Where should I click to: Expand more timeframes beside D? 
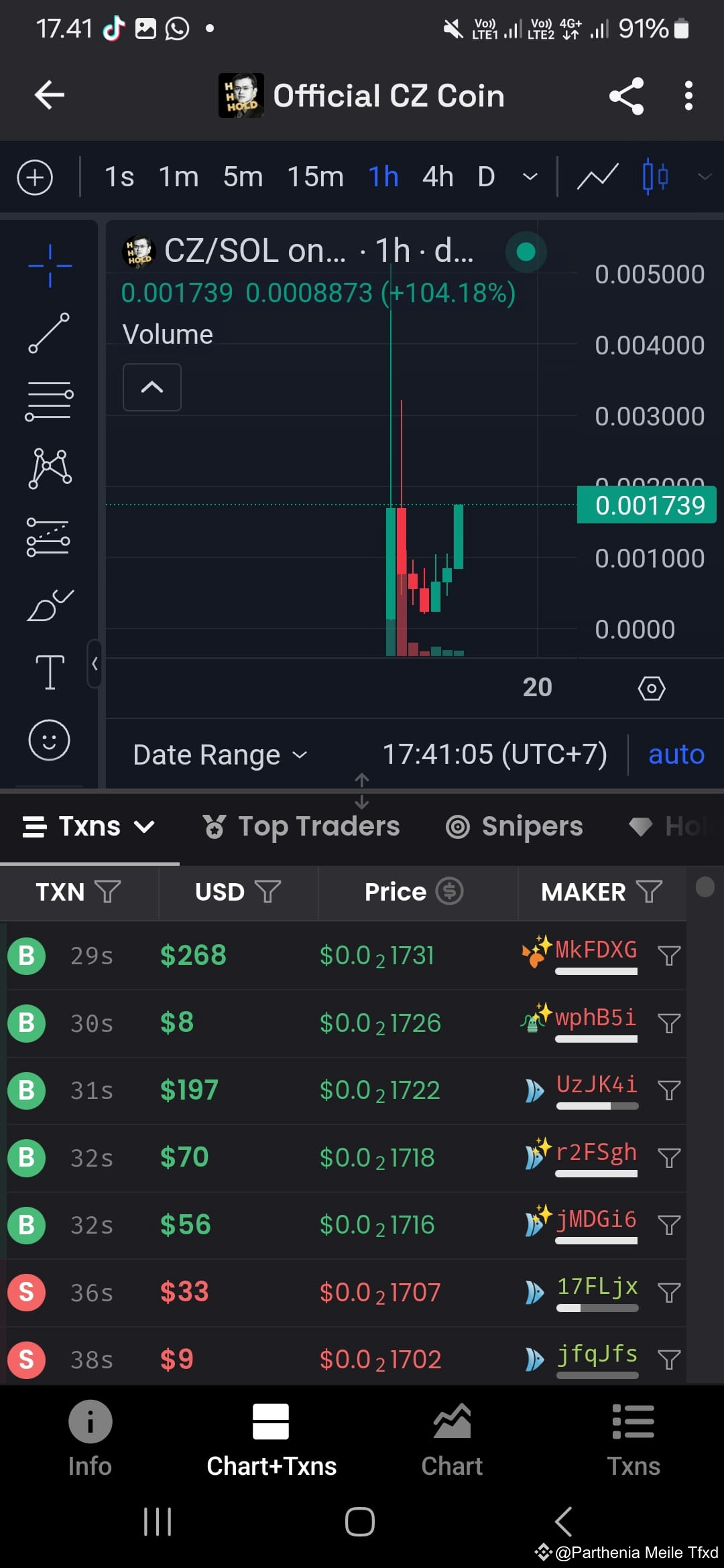tap(529, 176)
